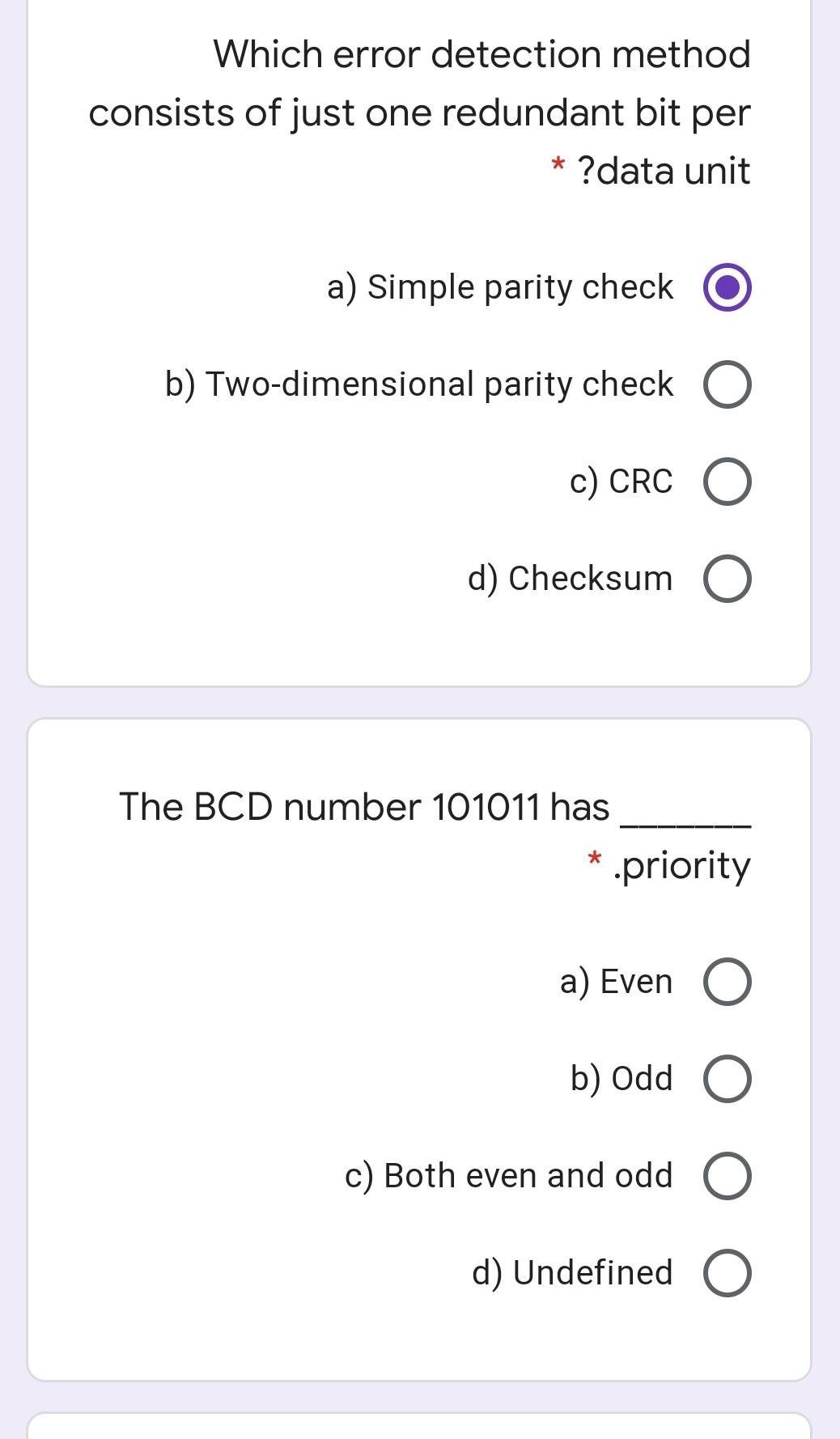
Task: Choose the Odd answer
Action: point(727,1079)
